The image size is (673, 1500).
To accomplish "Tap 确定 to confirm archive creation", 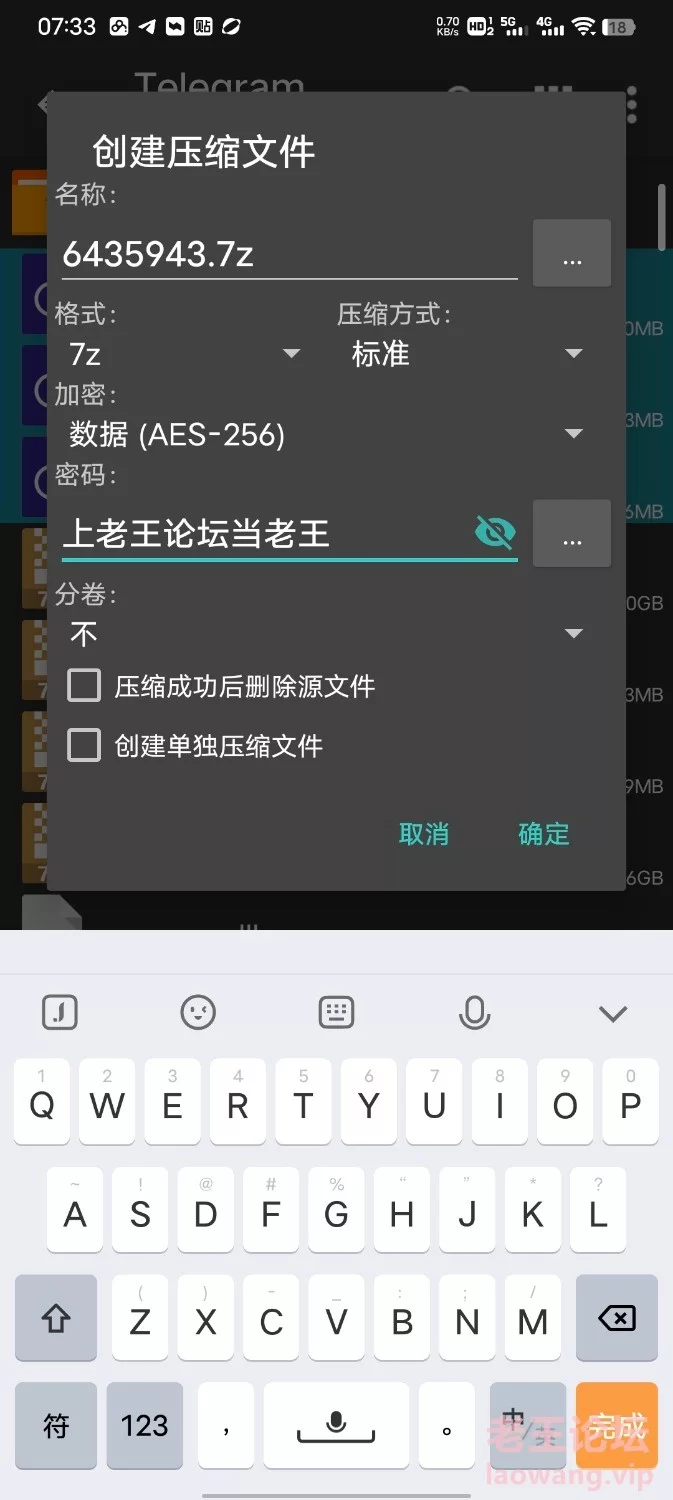I will (x=544, y=834).
